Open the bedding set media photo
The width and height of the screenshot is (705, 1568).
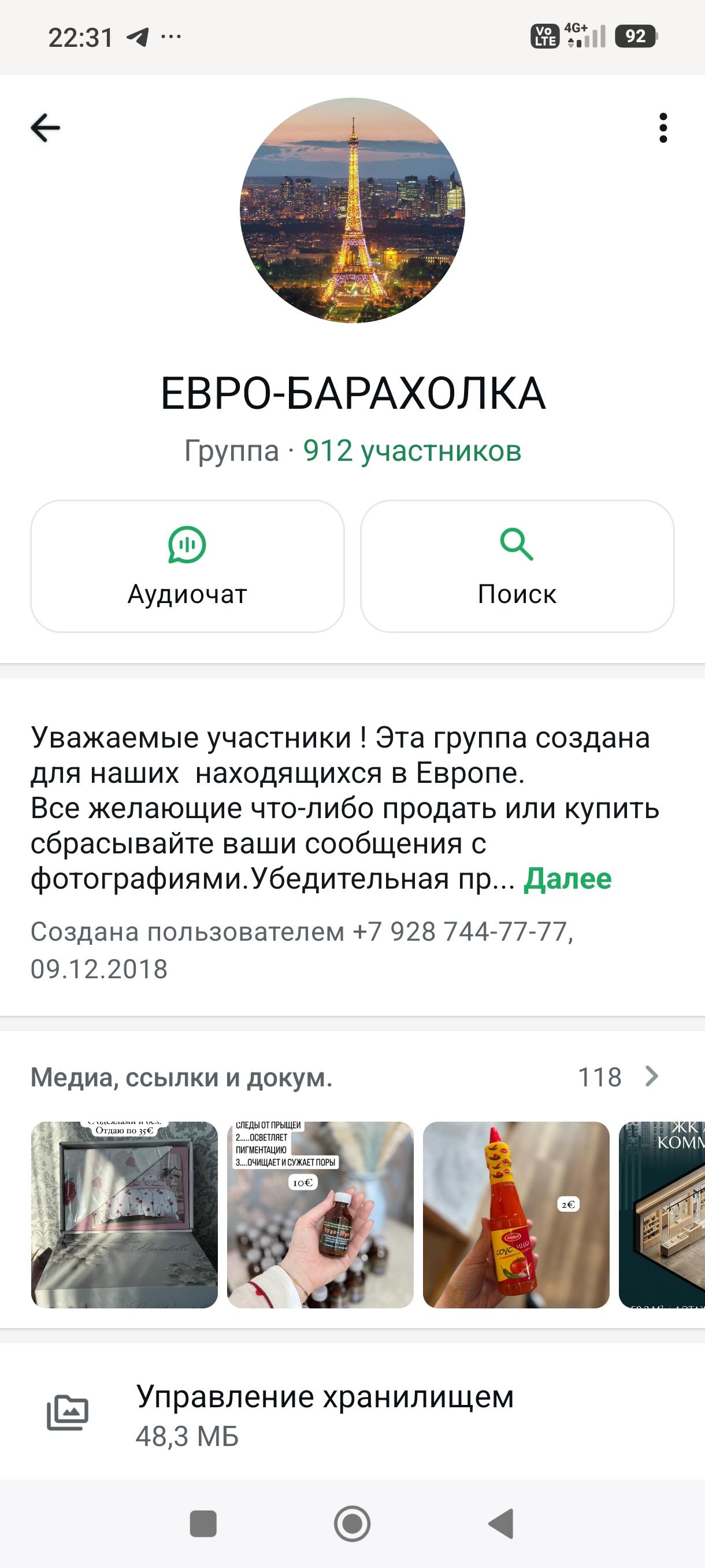coord(124,1214)
